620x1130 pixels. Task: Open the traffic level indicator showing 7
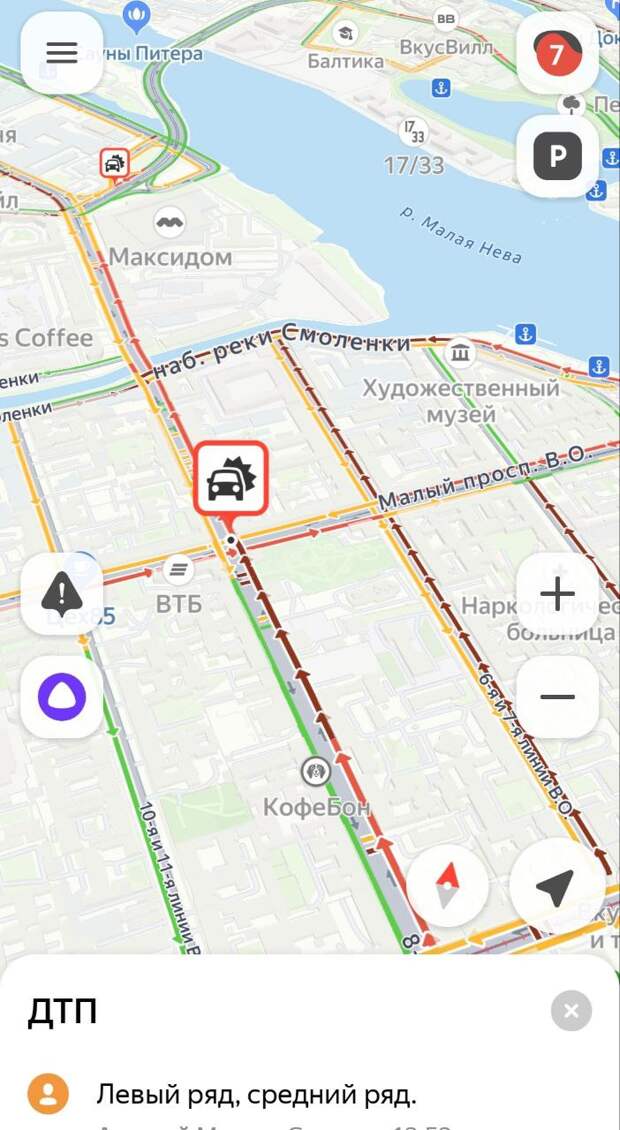[557, 53]
